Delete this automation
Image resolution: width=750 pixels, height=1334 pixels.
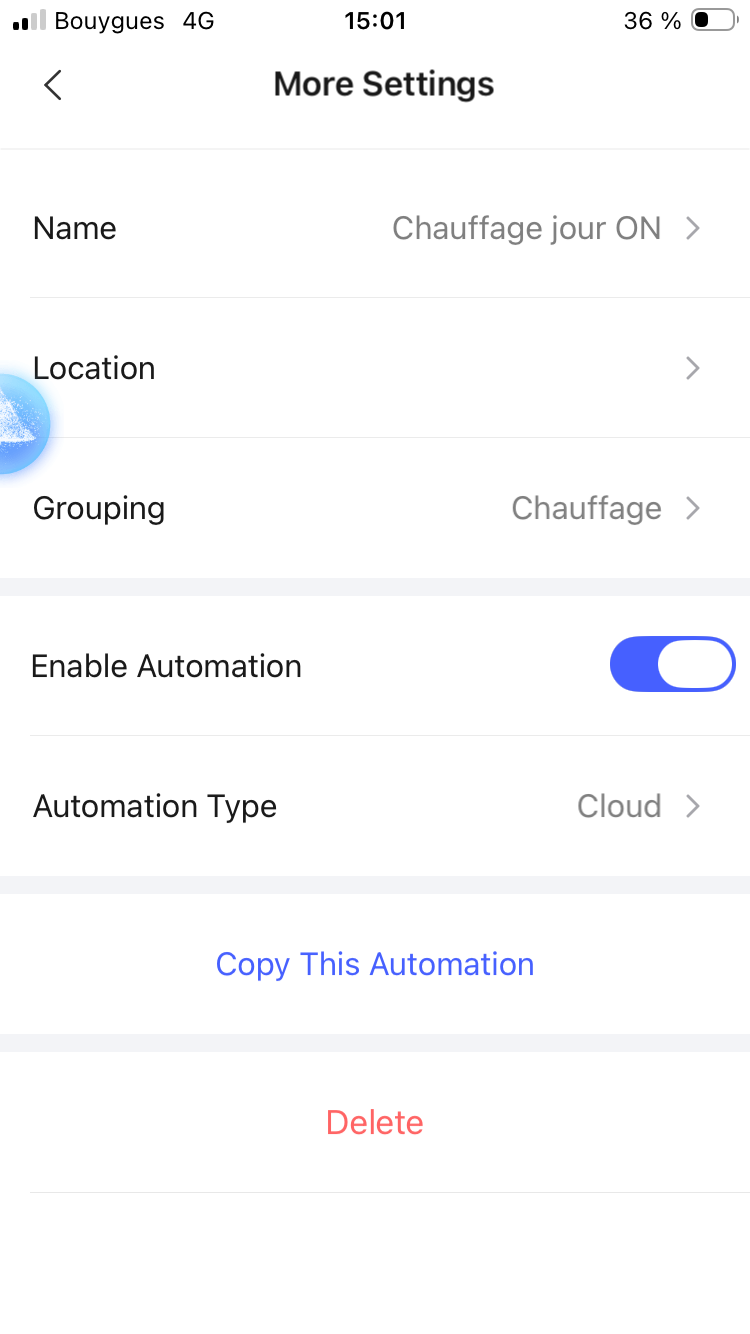tap(375, 1122)
